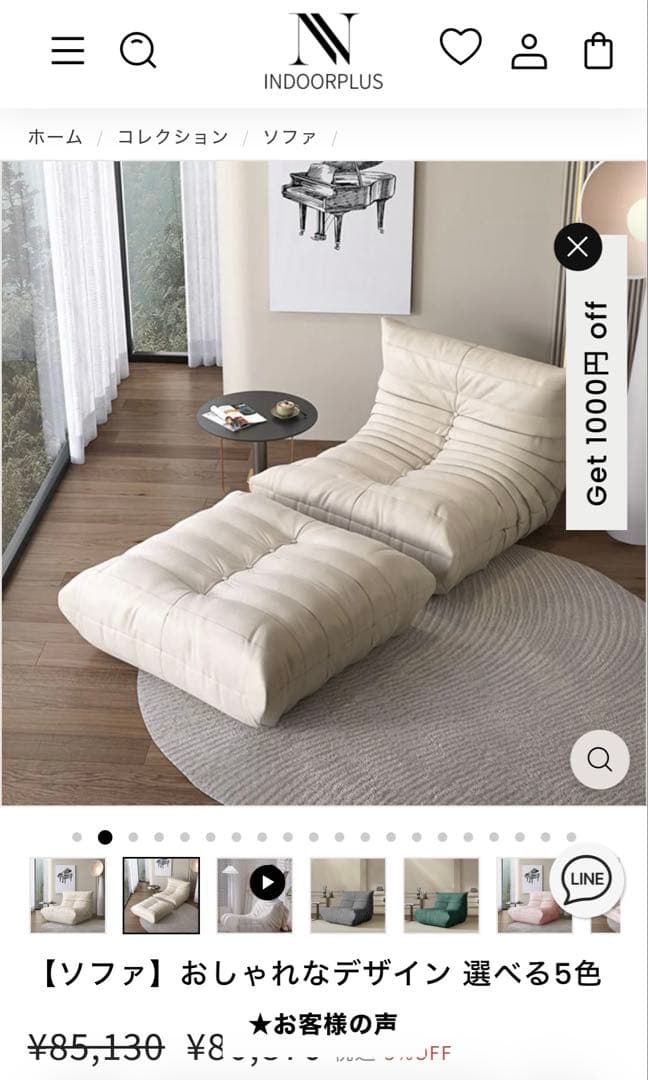Image resolution: width=648 pixels, height=1080 pixels.
Task: Select first thumbnail of cream sofa
Action: pos(67,894)
